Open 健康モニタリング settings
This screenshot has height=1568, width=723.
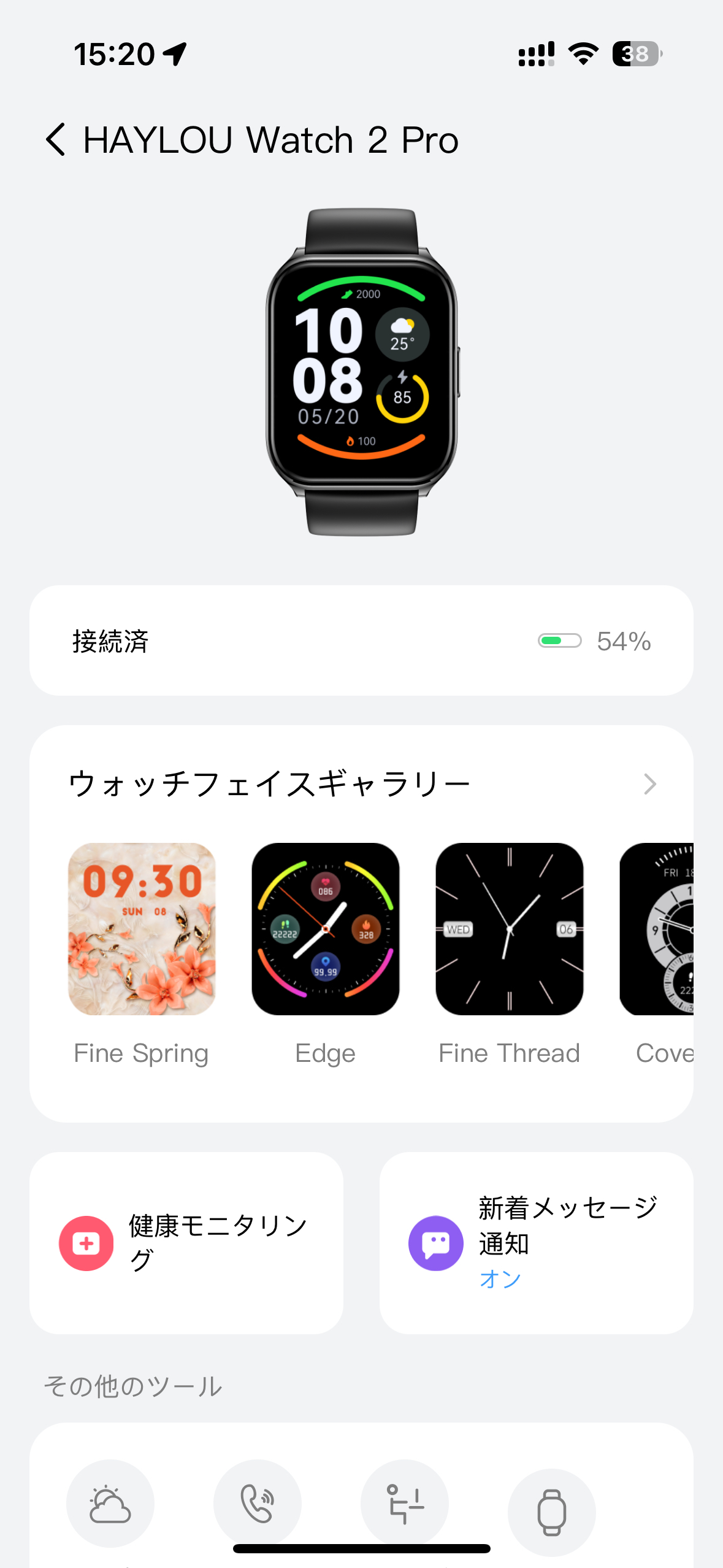(x=186, y=1243)
